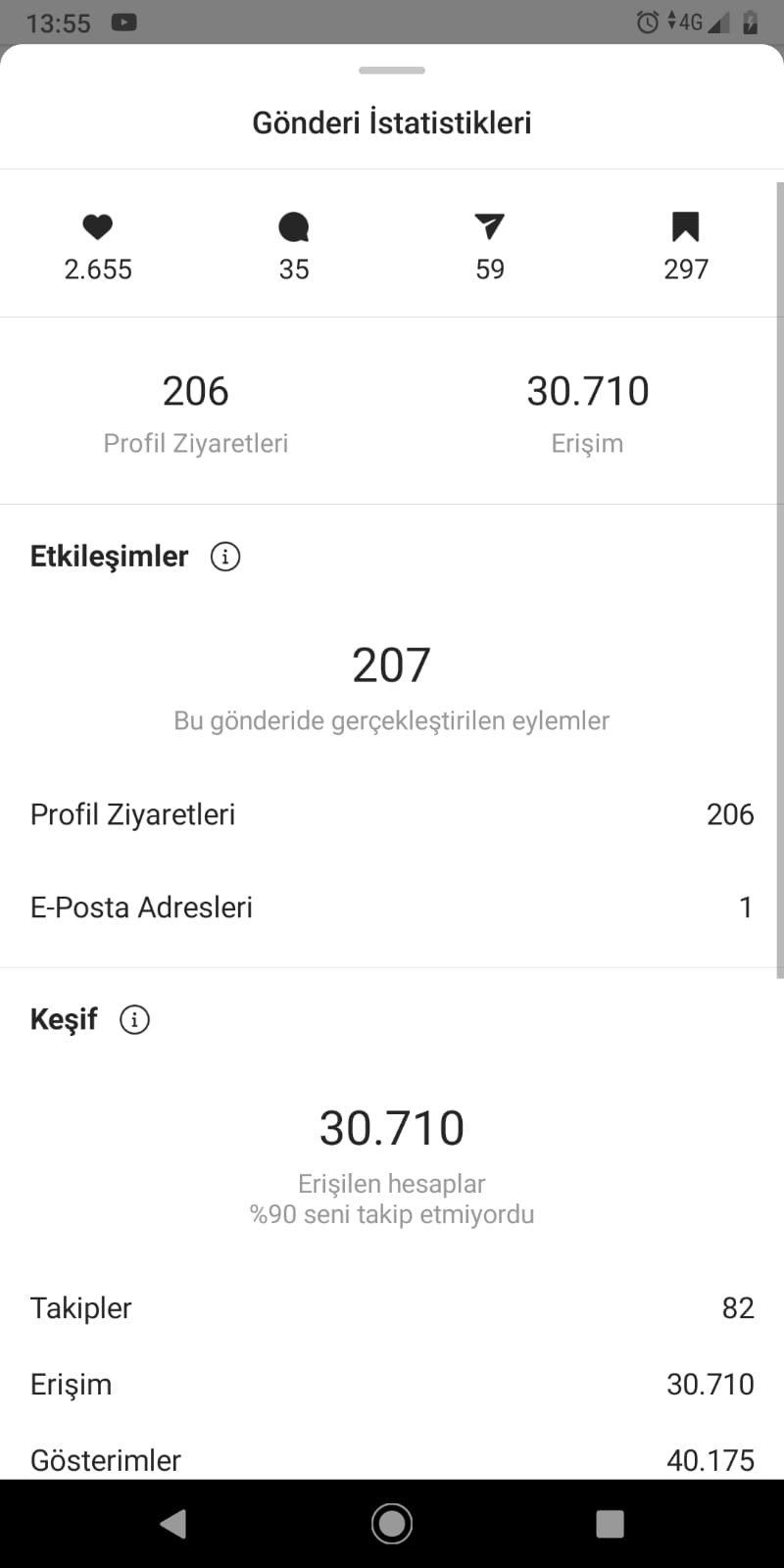Open the info icon next to Keşif
The width and height of the screenshot is (784, 1568).
click(x=134, y=1019)
